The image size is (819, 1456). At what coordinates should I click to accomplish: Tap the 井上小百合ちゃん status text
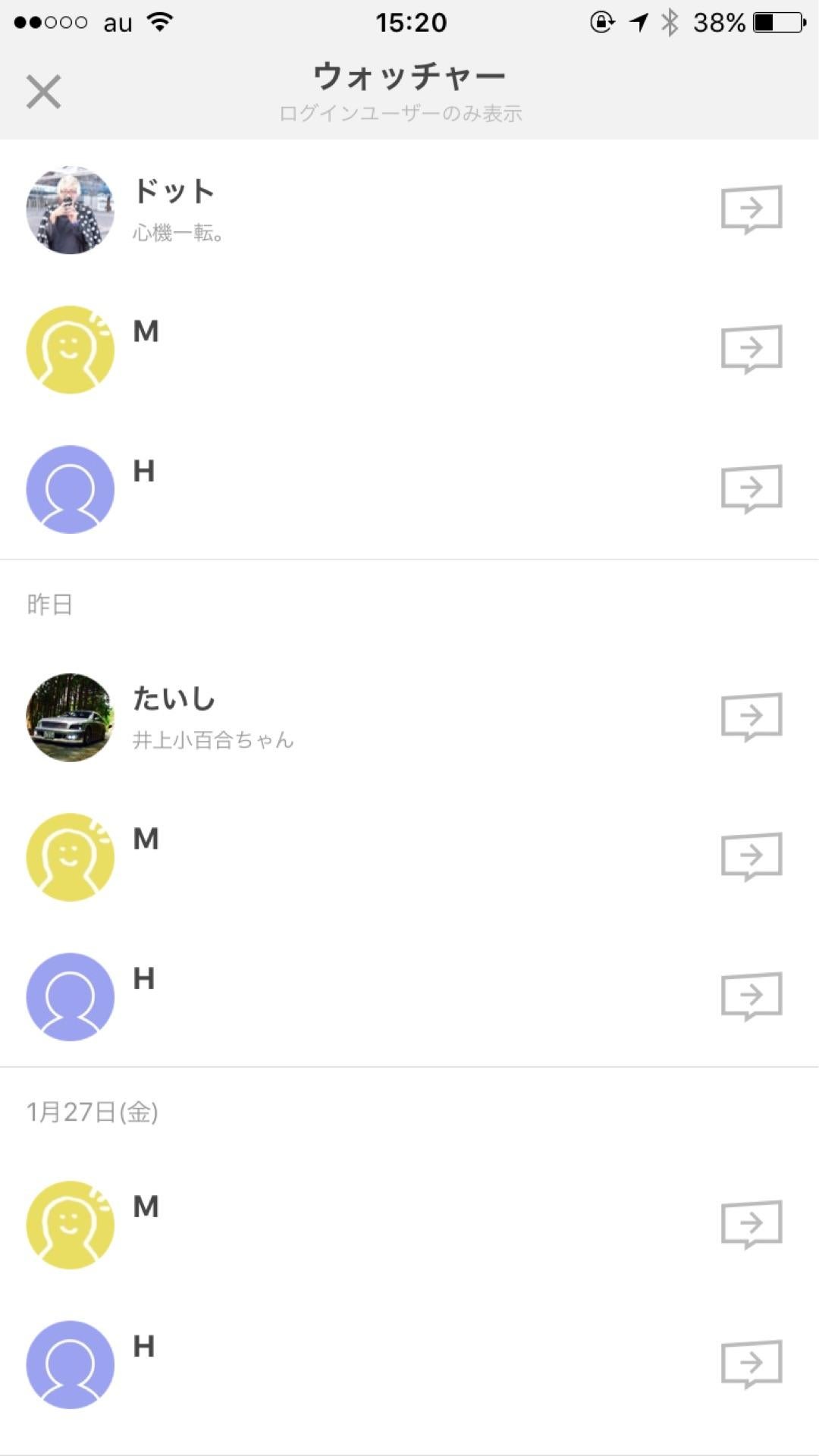[x=214, y=741]
